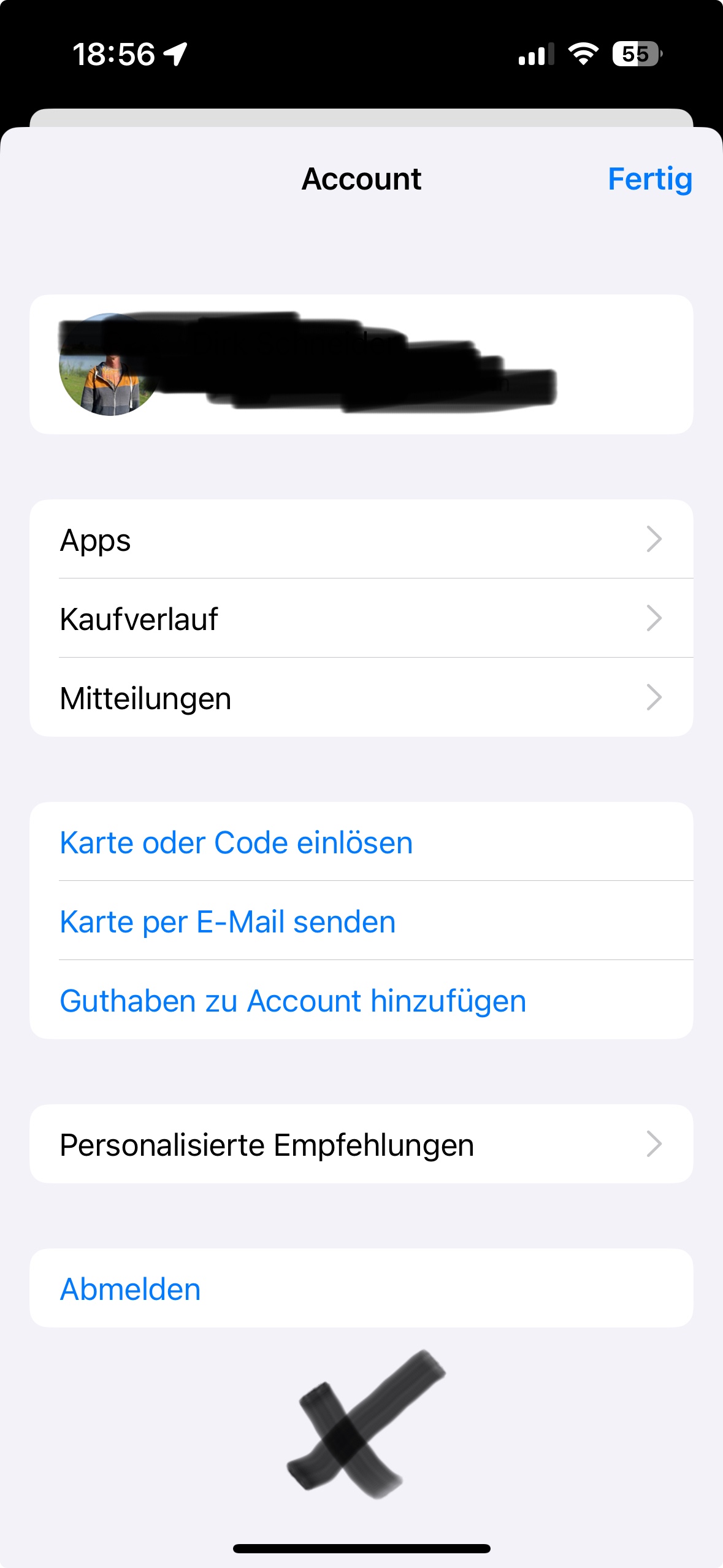The width and height of the screenshot is (723, 1568).
Task: View the Kaufverlauf purchase history
Action: coord(361,618)
